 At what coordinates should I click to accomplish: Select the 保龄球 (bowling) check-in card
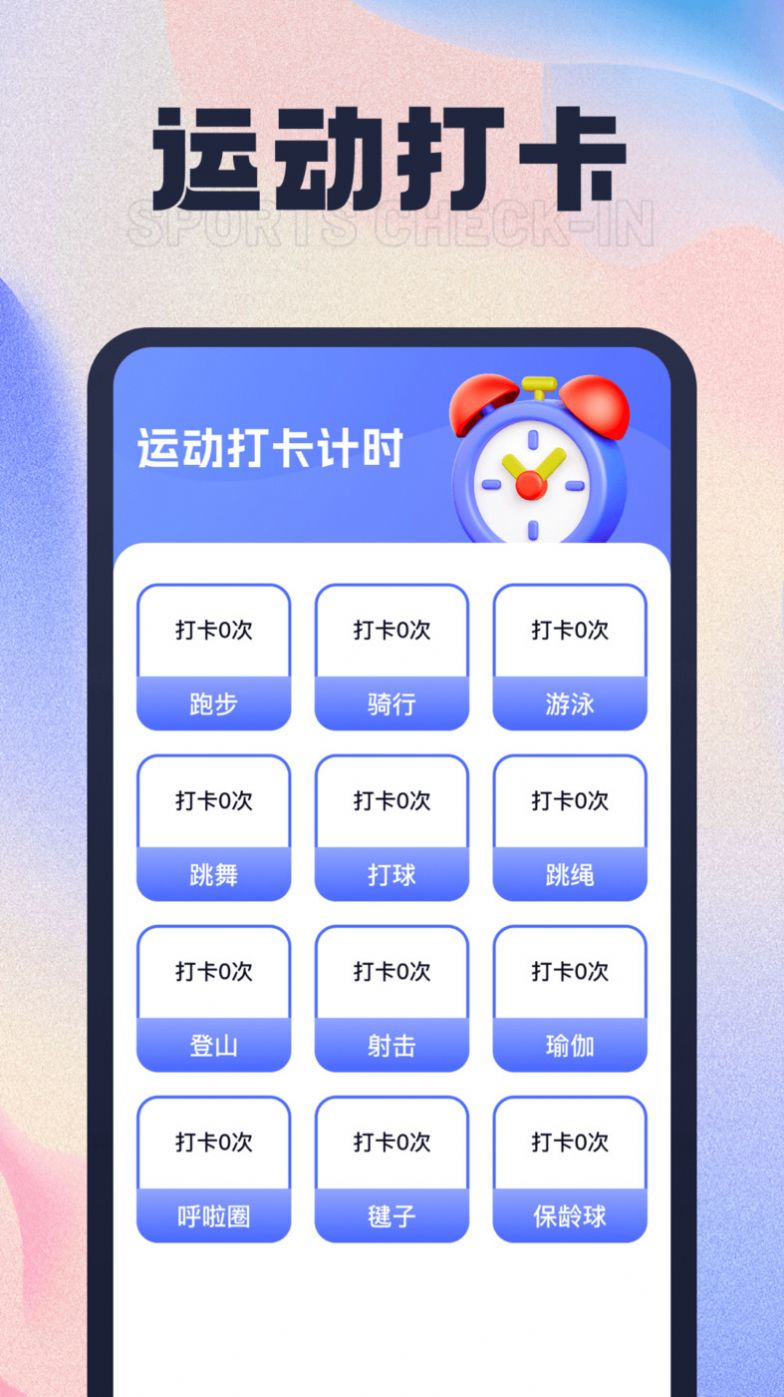pos(570,1168)
